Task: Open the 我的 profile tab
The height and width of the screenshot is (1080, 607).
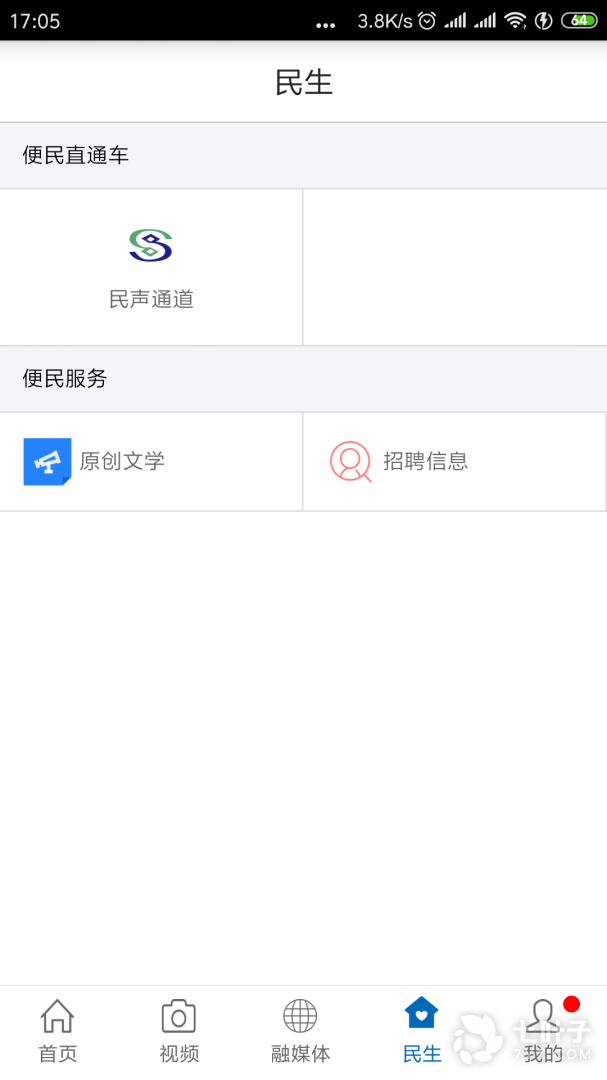Action: click(543, 1030)
